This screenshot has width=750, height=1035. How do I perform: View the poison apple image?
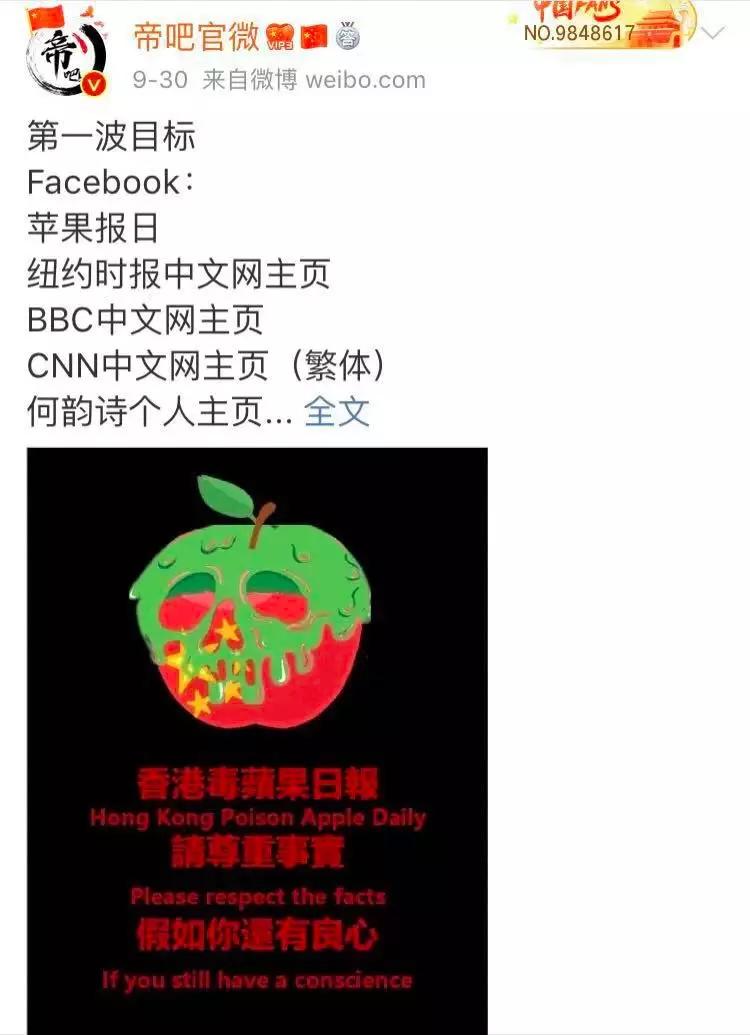click(257, 740)
